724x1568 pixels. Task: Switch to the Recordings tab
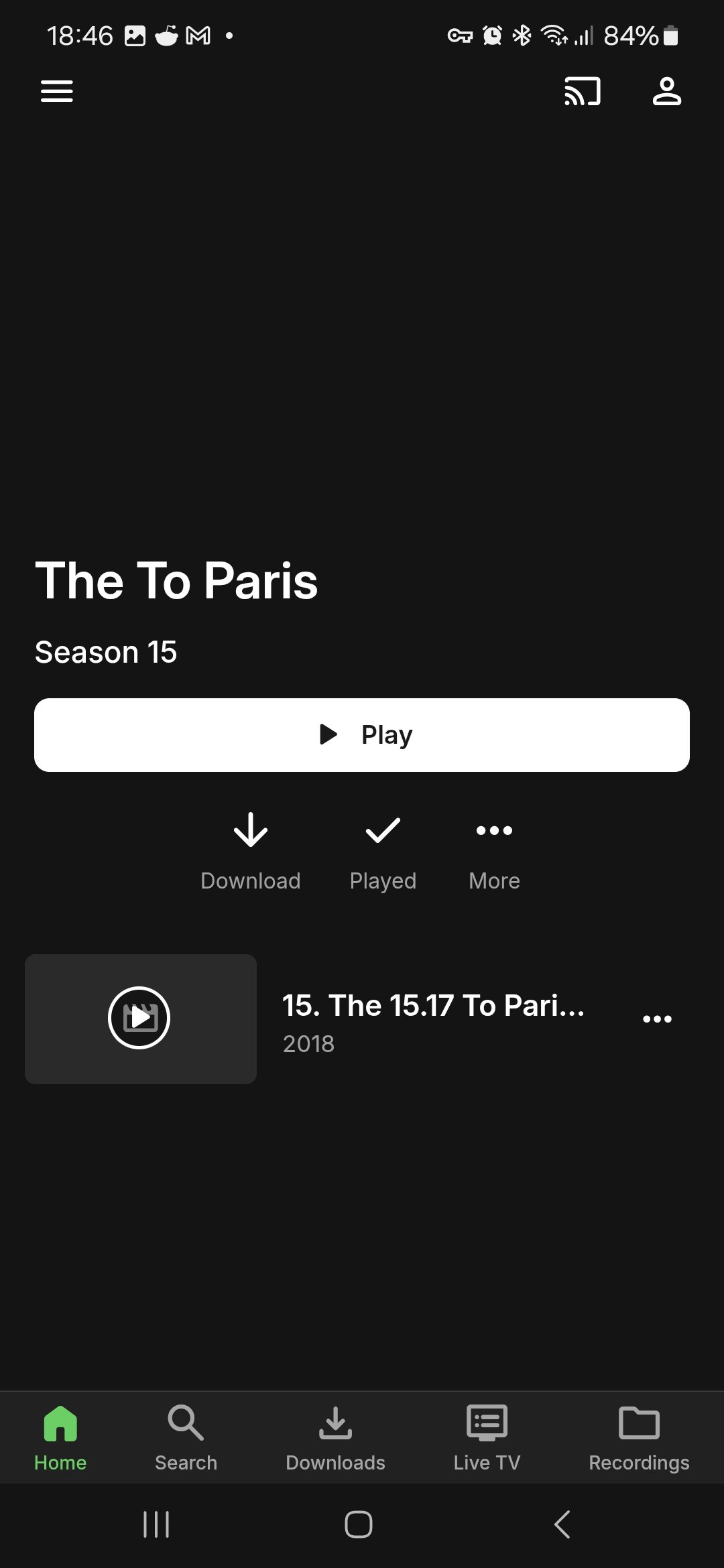point(639,1438)
